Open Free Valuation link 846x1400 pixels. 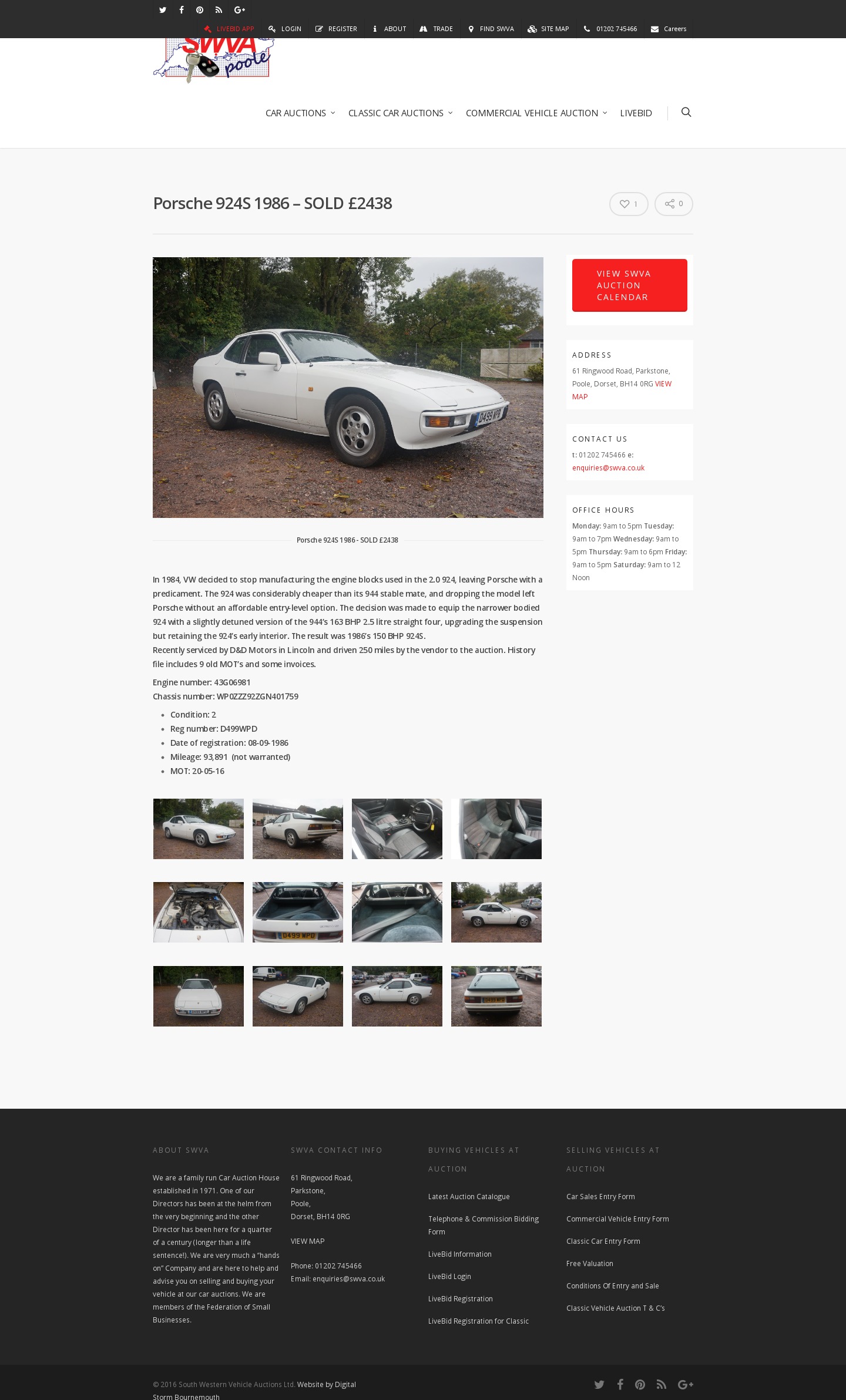click(x=590, y=1264)
